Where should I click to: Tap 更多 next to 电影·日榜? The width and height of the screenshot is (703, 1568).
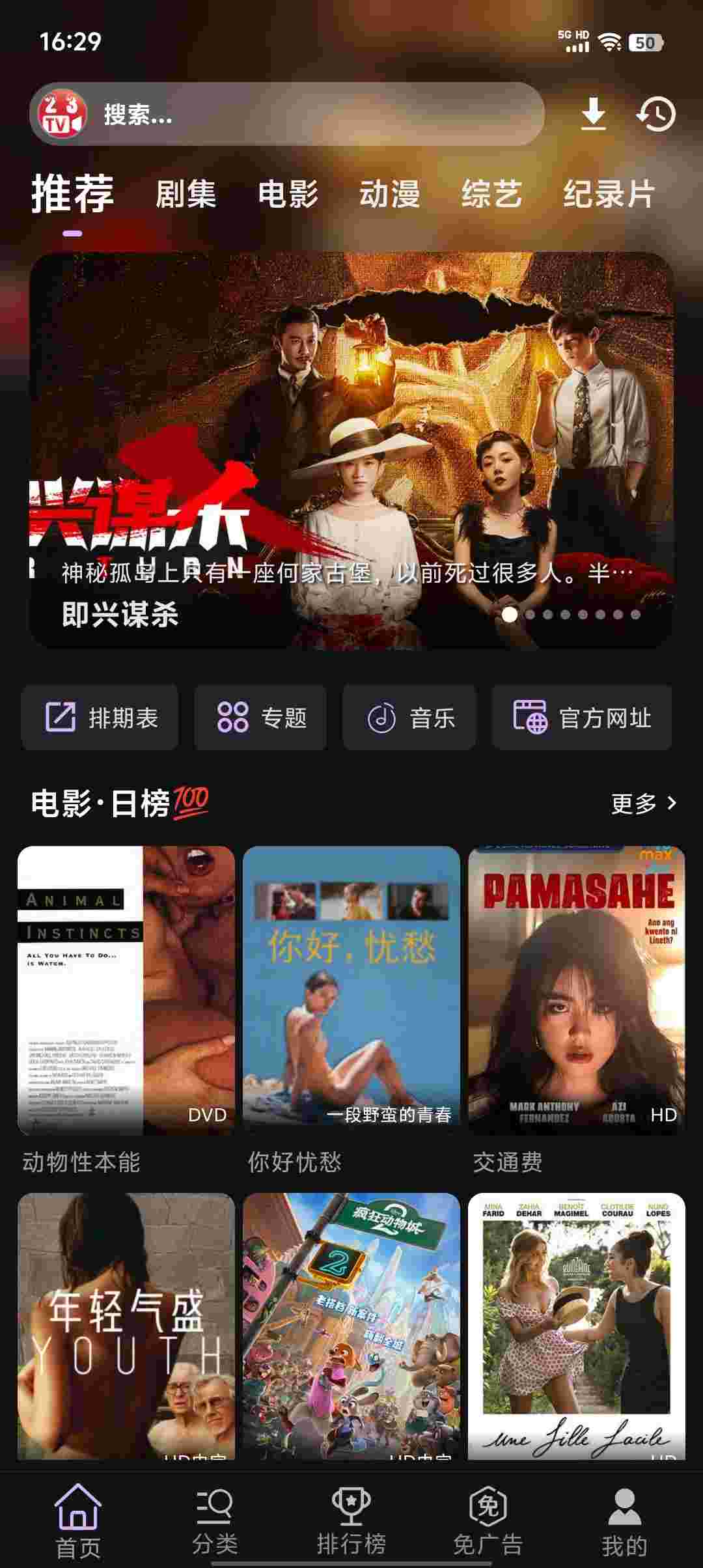point(643,804)
